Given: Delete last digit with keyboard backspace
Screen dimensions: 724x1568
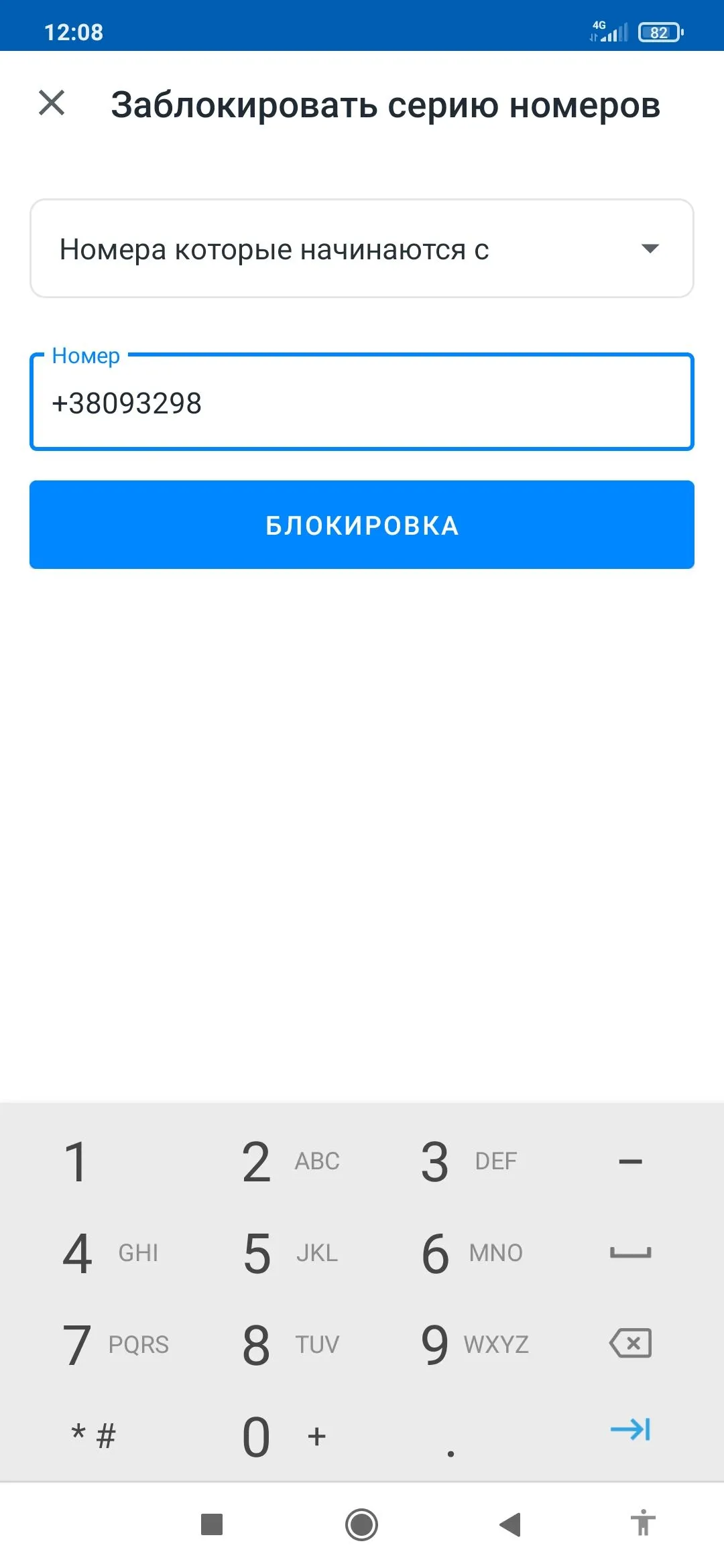Looking at the screenshot, I should coord(630,1344).
